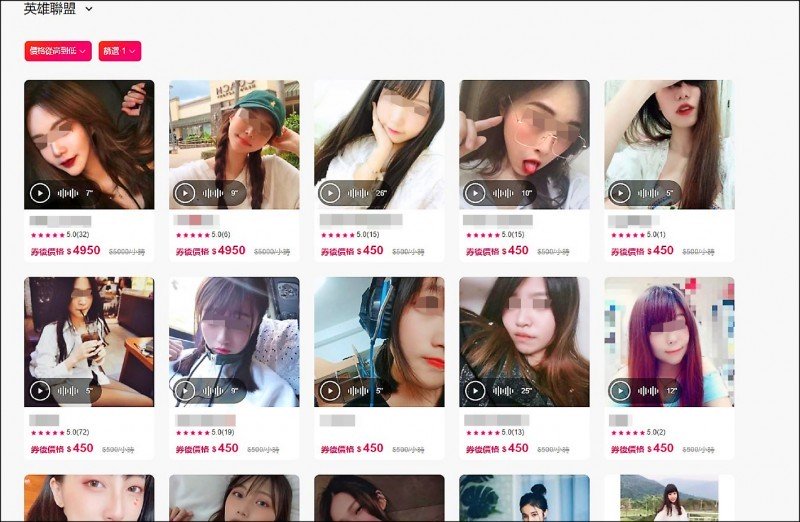800x522 pixels.
Task: Expand the 英雄聯盟 game dropdown
Action: pos(89,9)
